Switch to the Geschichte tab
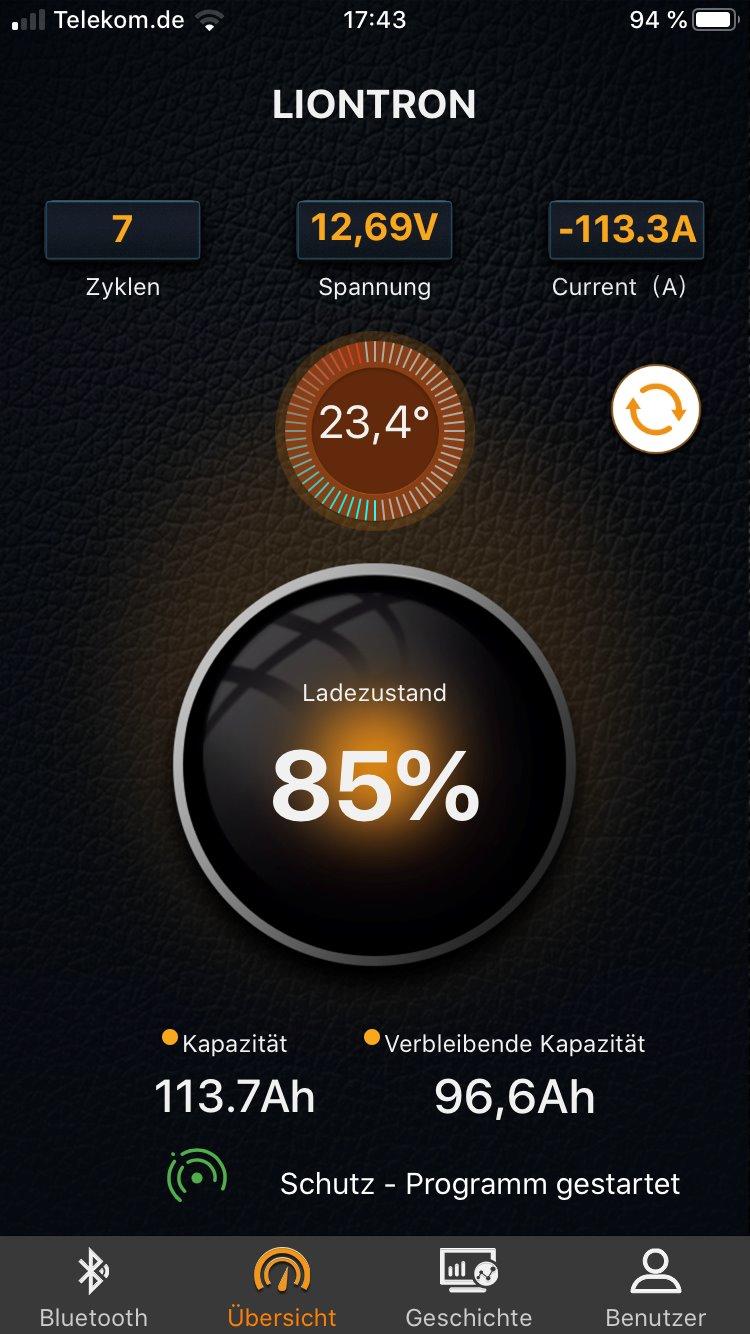 468,1287
